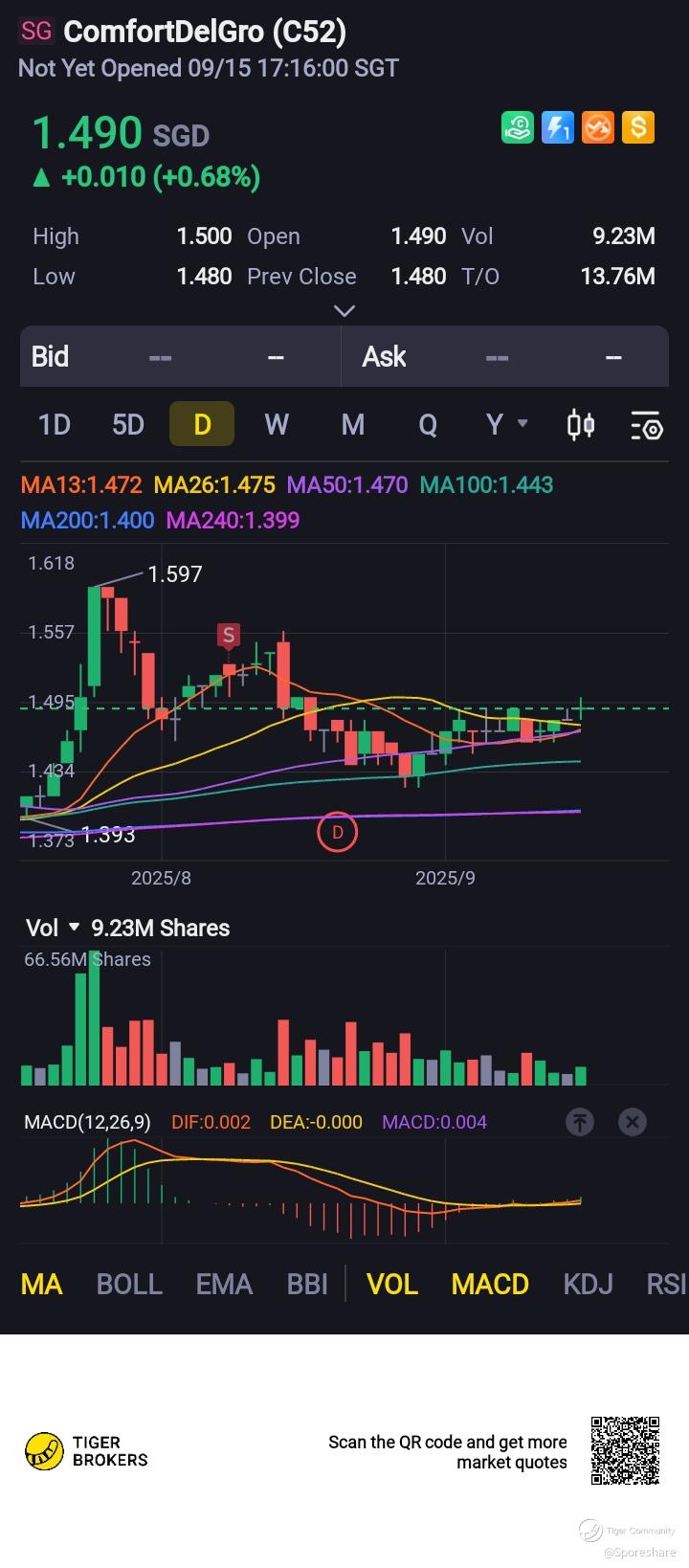Expand more quote details chevron
The height and width of the screenshot is (1568, 689).
point(344,310)
